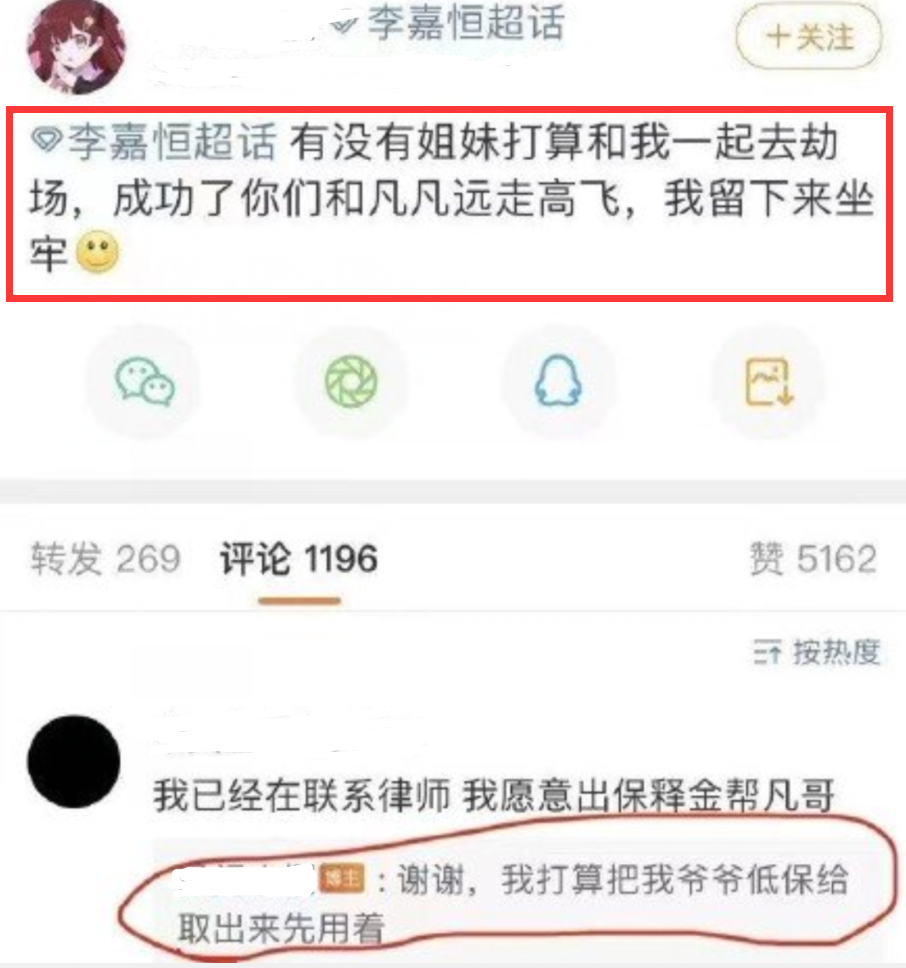Viewport: 906px width, 968px height.
Task: Select the 评论 1196 tab
Action: coord(299,559)
